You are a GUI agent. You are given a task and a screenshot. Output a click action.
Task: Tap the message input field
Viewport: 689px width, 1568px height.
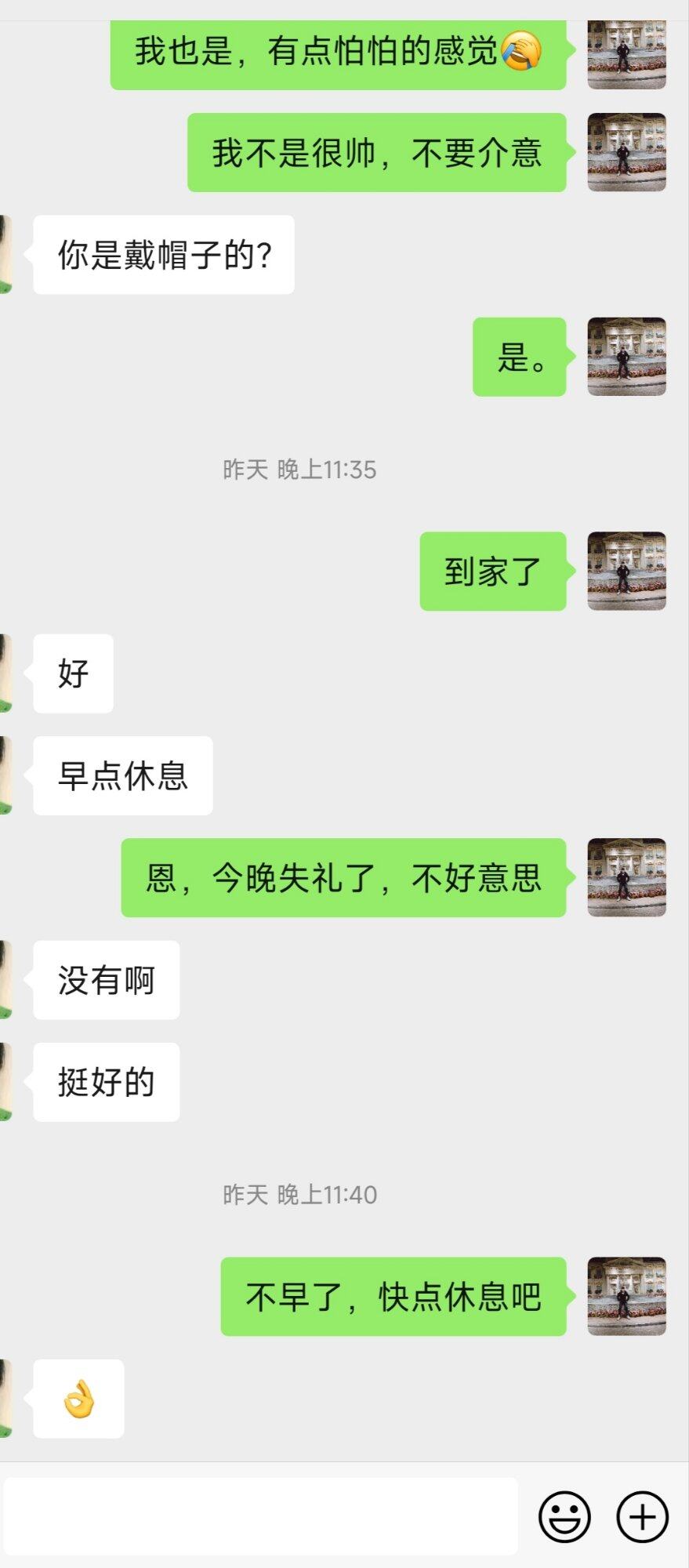tap(260, 1516)
